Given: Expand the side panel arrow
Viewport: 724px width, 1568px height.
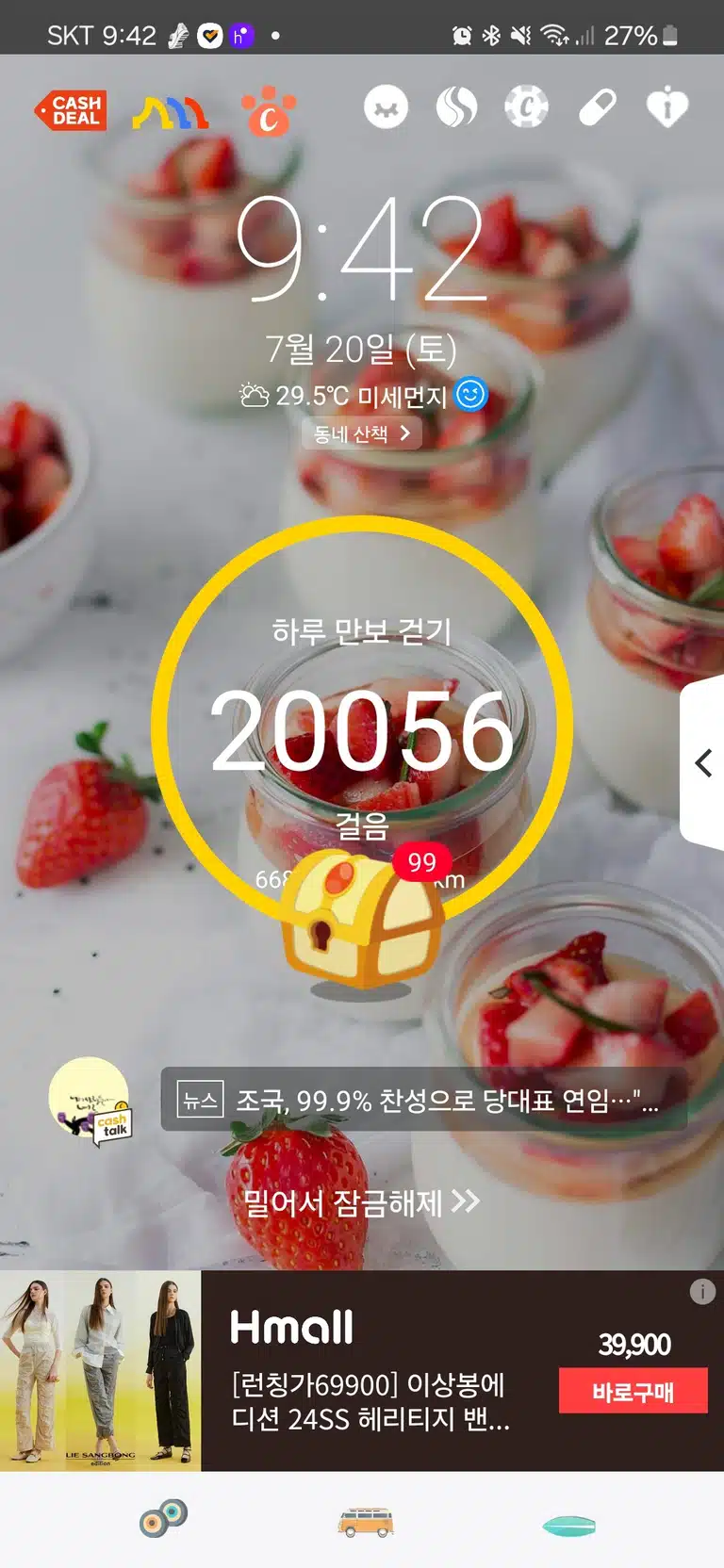Looking at the screenshot, I should click(x=702, y=762).
